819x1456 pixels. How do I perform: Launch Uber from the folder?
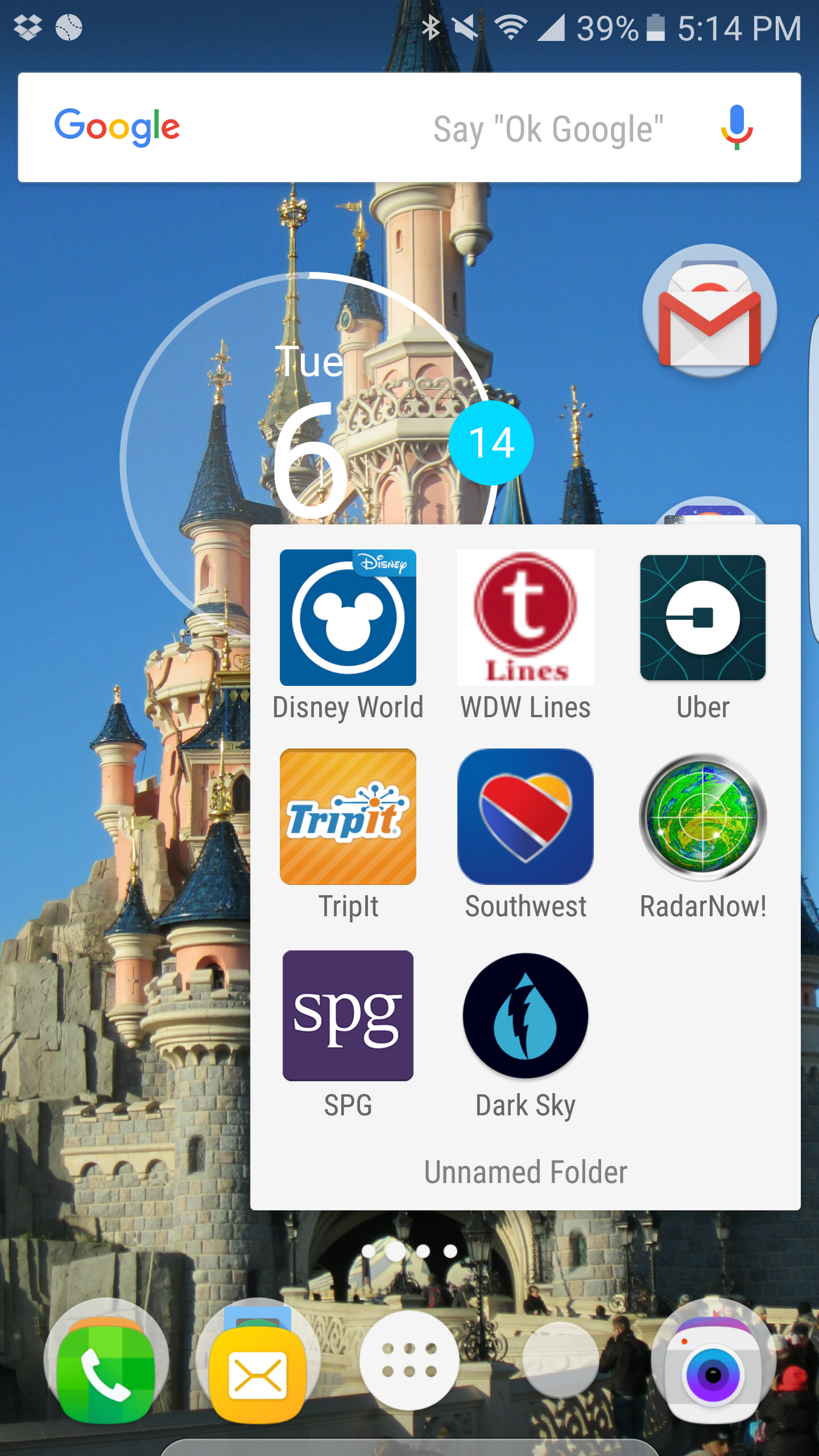coord(702,618)
